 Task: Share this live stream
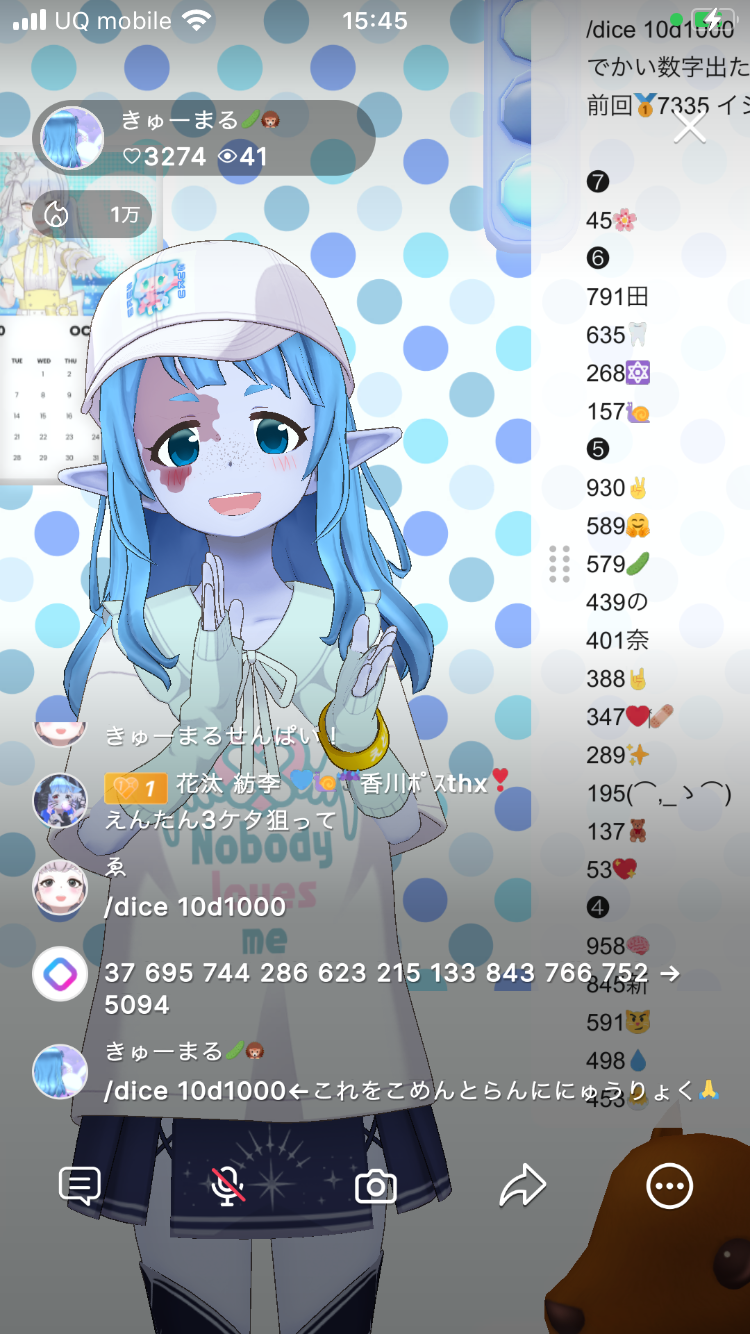[x=522, y=1186]
